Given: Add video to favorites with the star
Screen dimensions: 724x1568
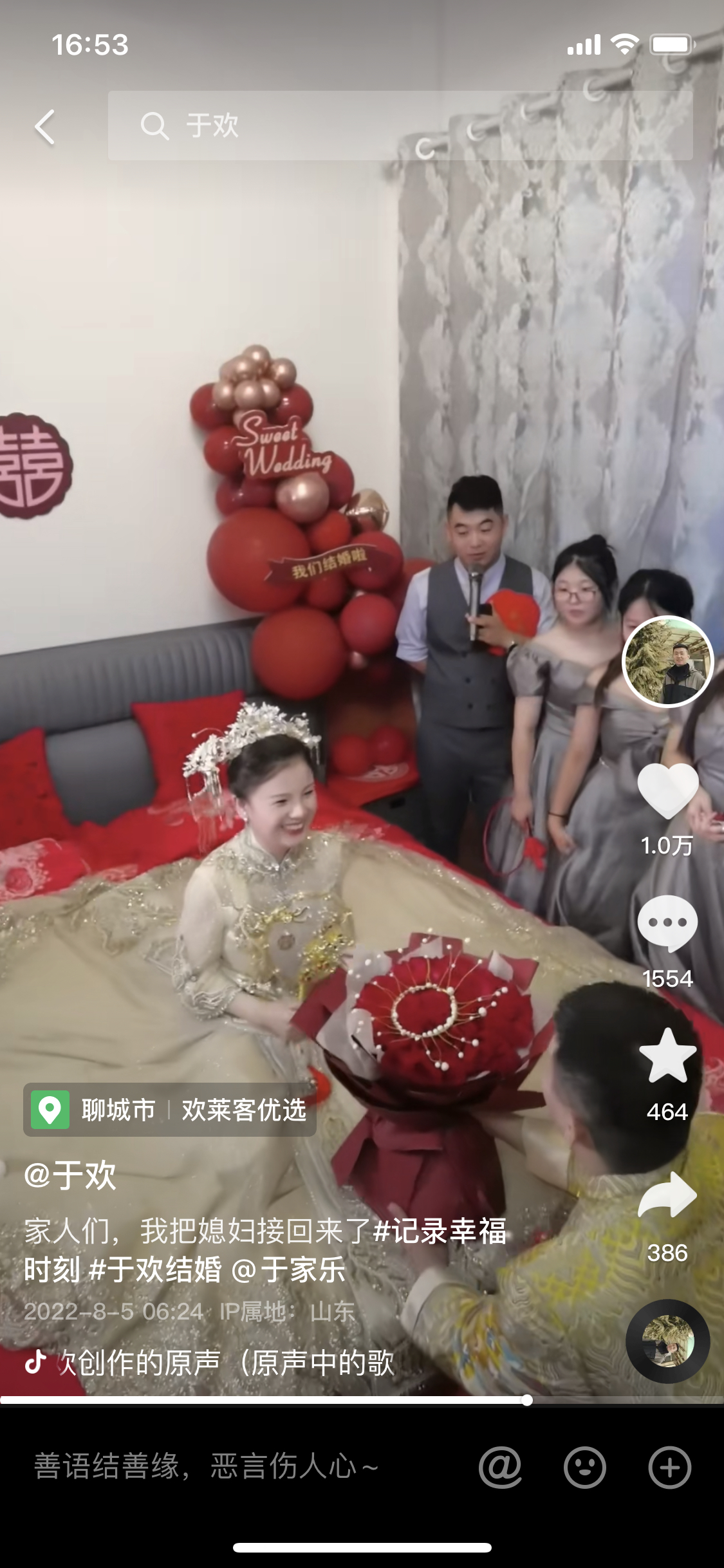Looking at the screenshot, I should pos(667,1056).
